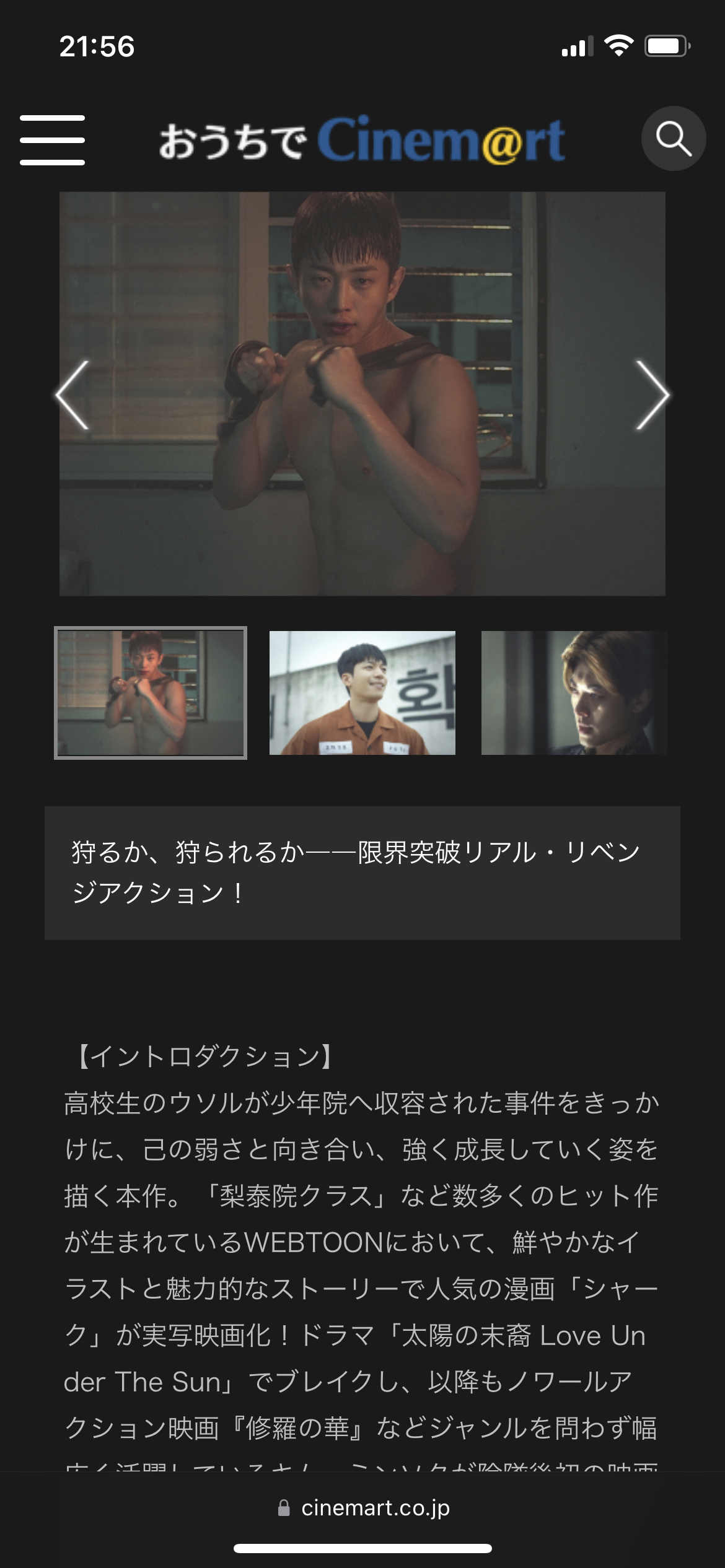Open the search magnifier icon

coord(673,138)
